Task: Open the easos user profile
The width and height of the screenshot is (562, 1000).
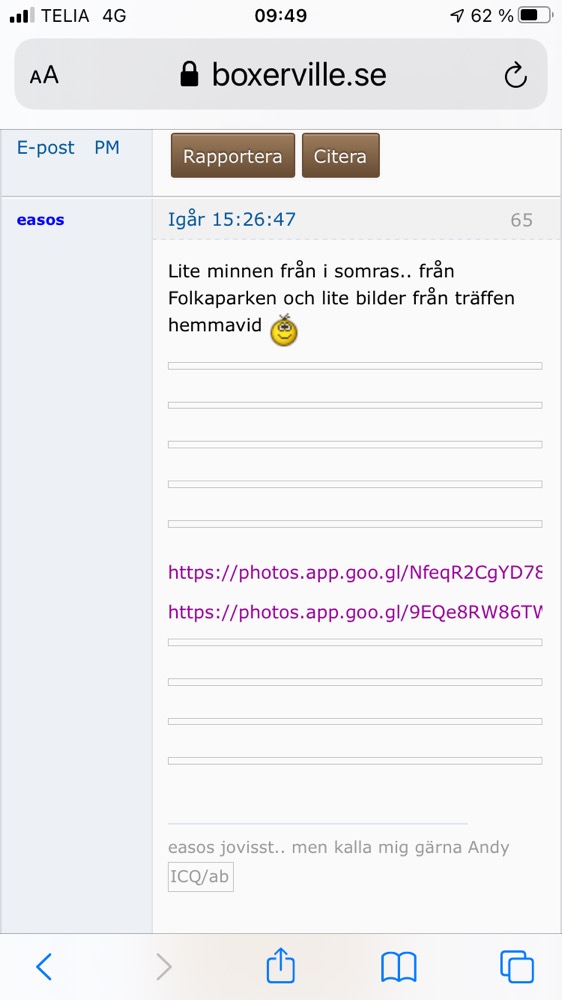Action: pyautogui.click(x=40, y=220)
